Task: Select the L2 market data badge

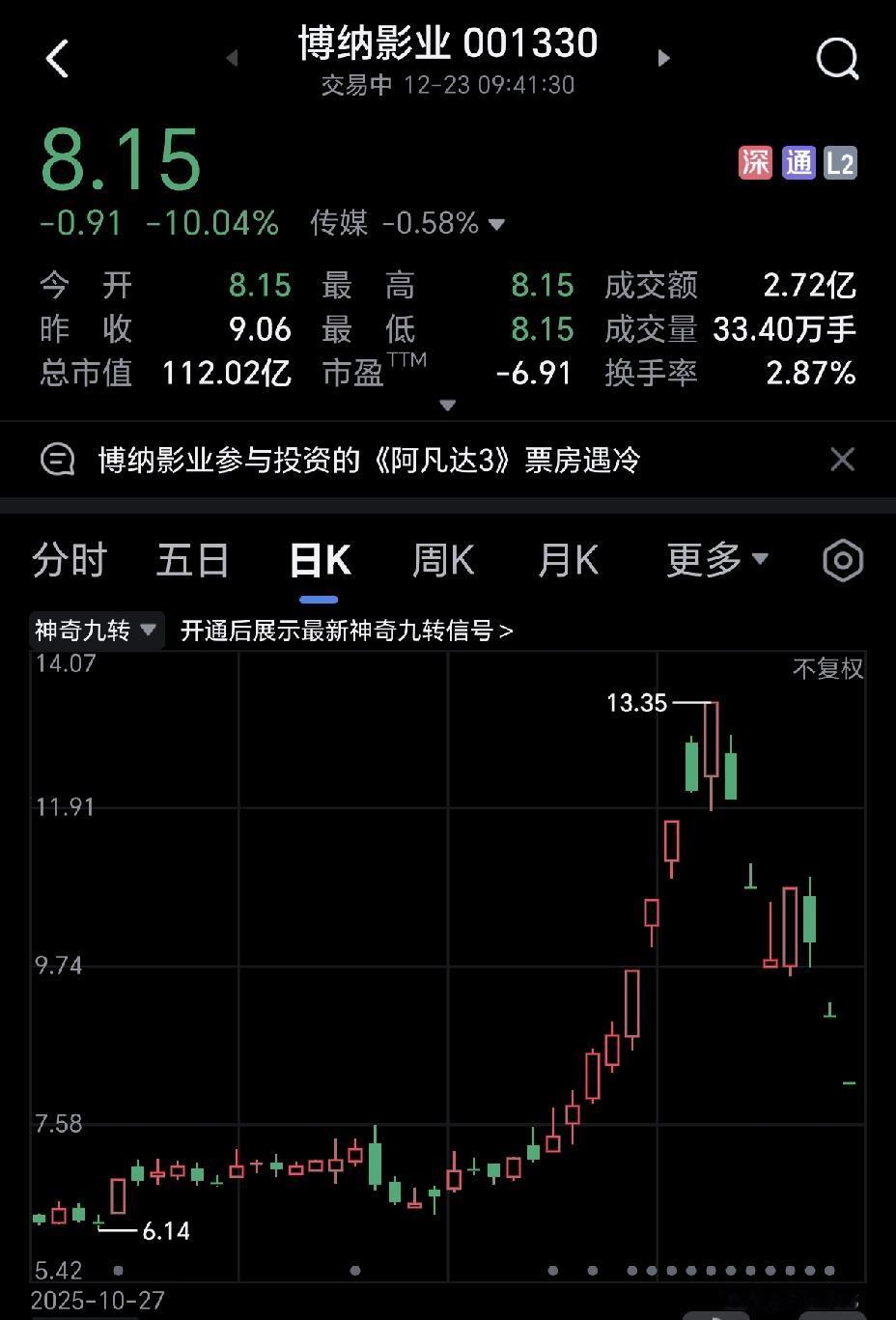Action: (839, 163)
